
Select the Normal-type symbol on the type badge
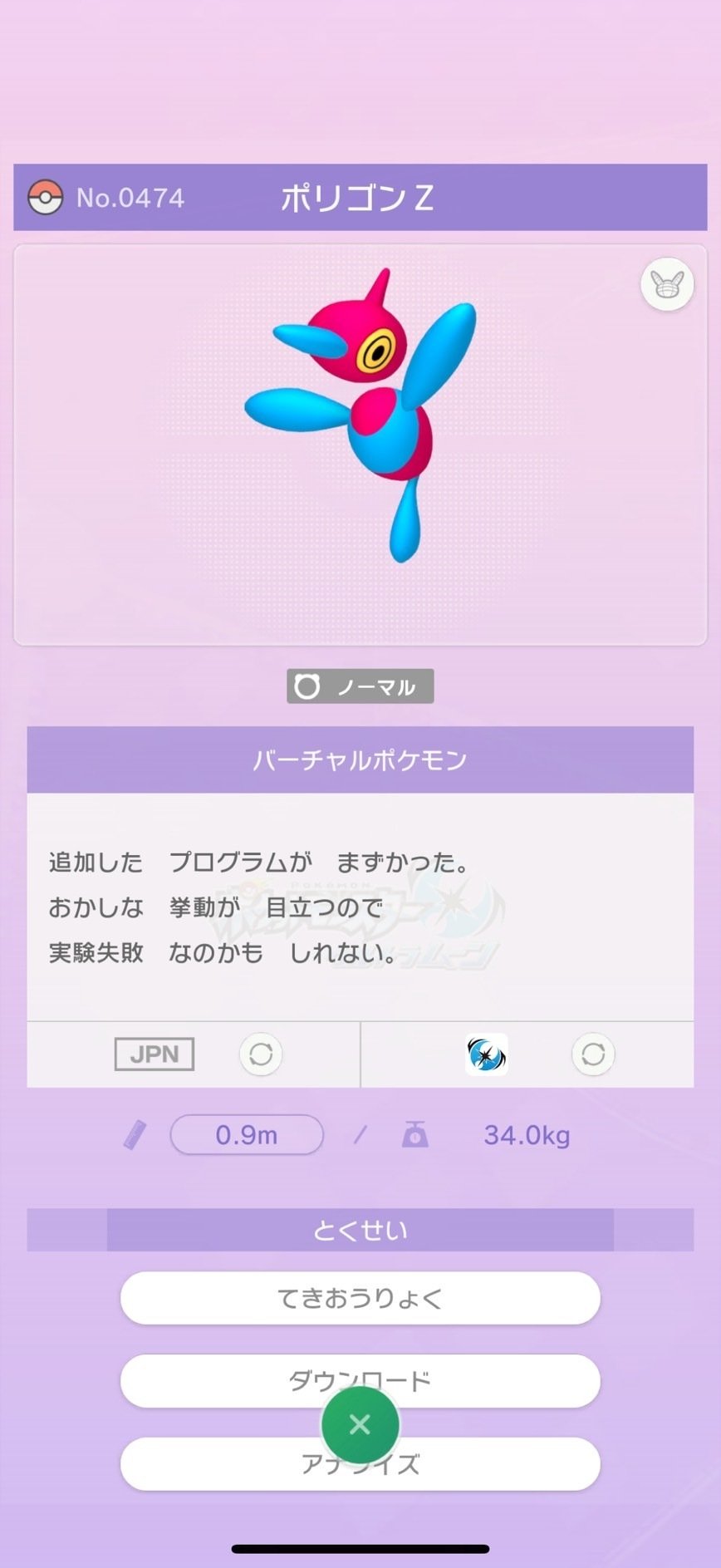click(x=307, y=686)
